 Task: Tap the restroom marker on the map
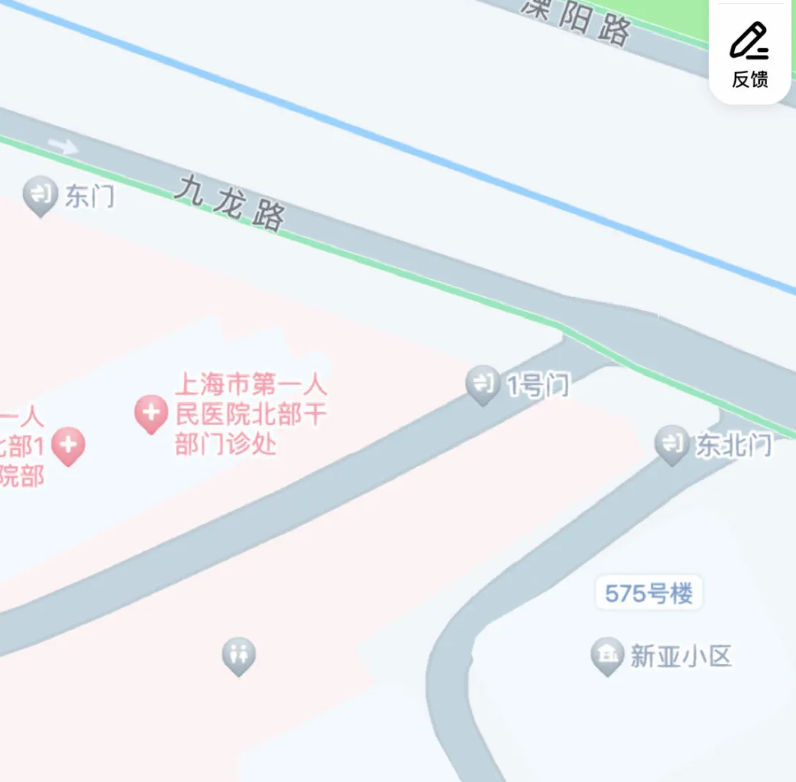(238, 656)
